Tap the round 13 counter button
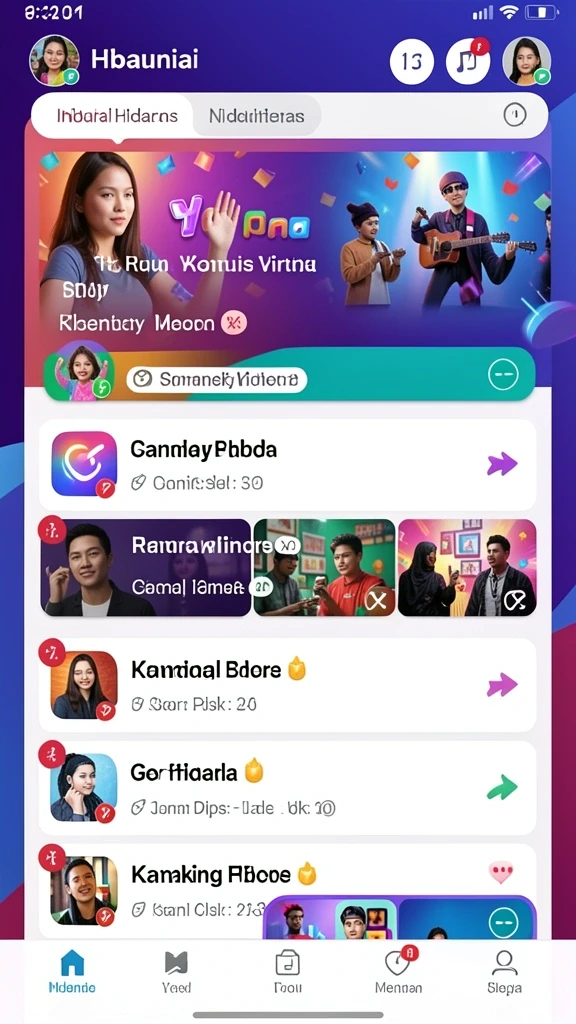 pos(411,61)
